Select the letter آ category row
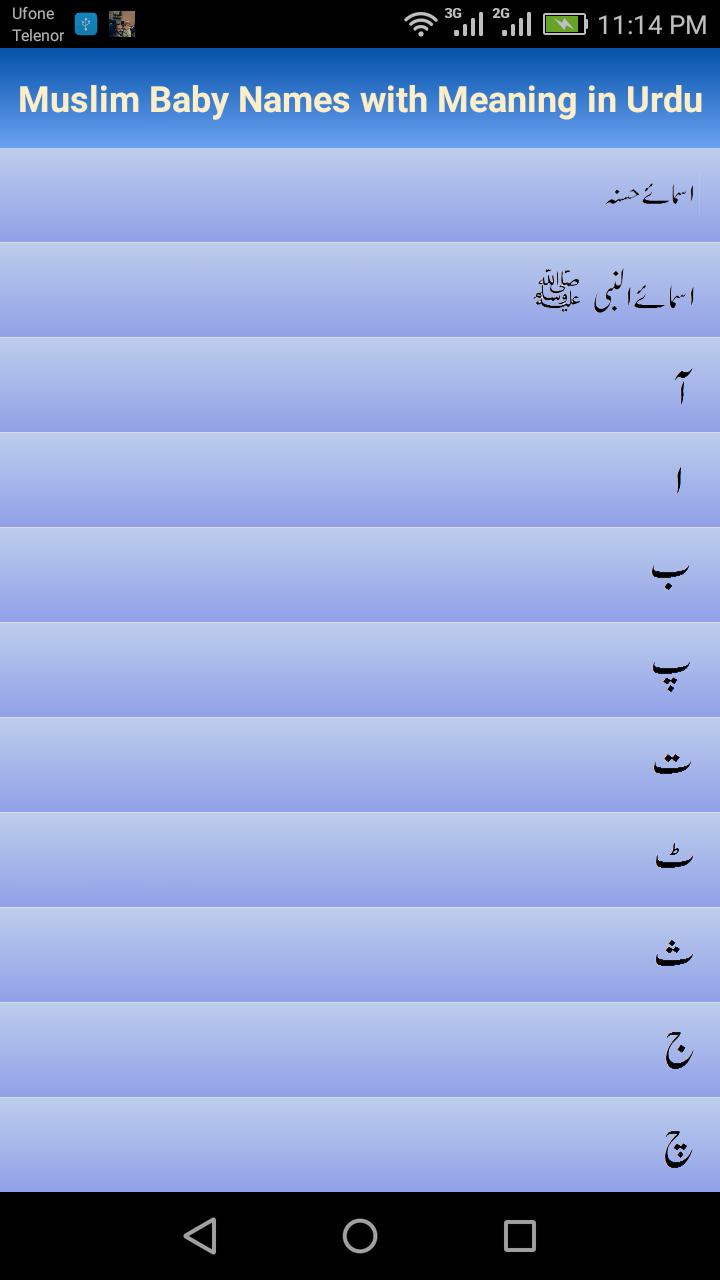The image size is (720, 1280). click(360, 383)
